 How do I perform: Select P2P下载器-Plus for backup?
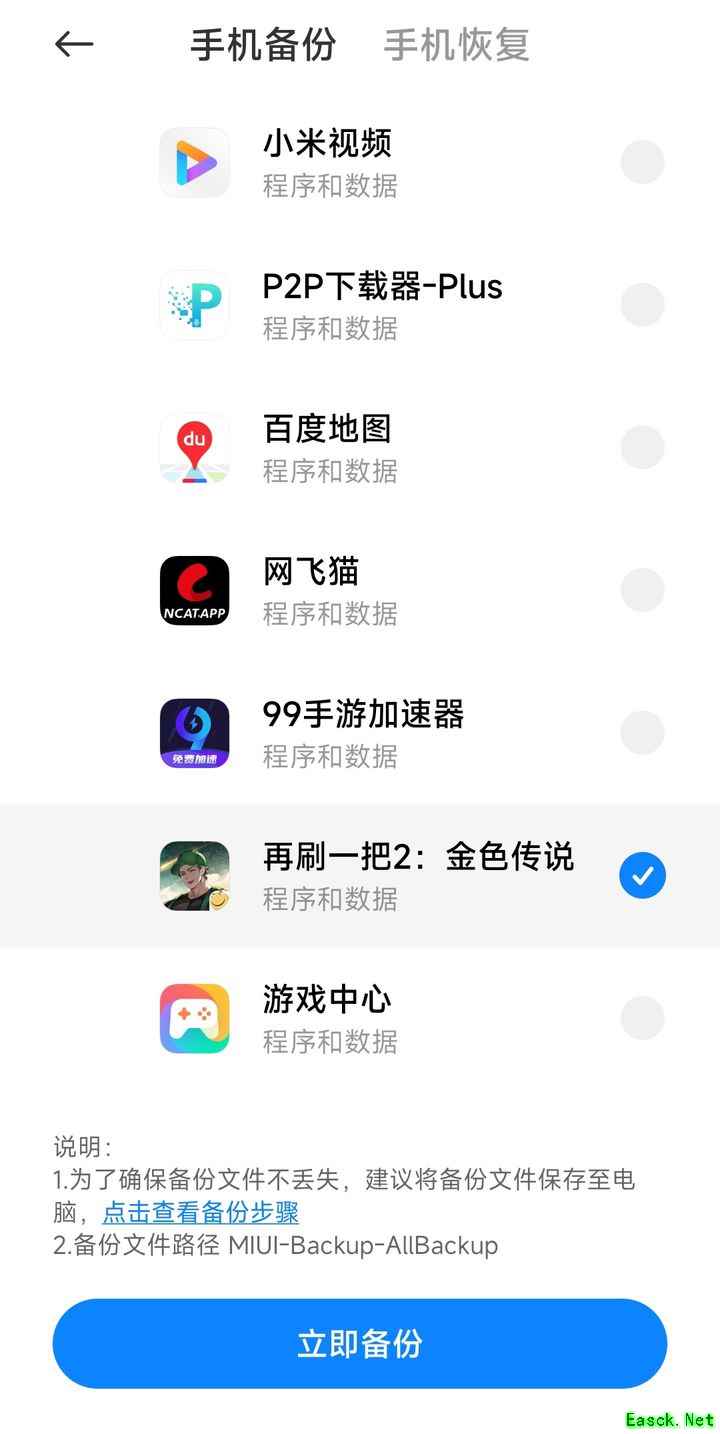click(642, 305)
